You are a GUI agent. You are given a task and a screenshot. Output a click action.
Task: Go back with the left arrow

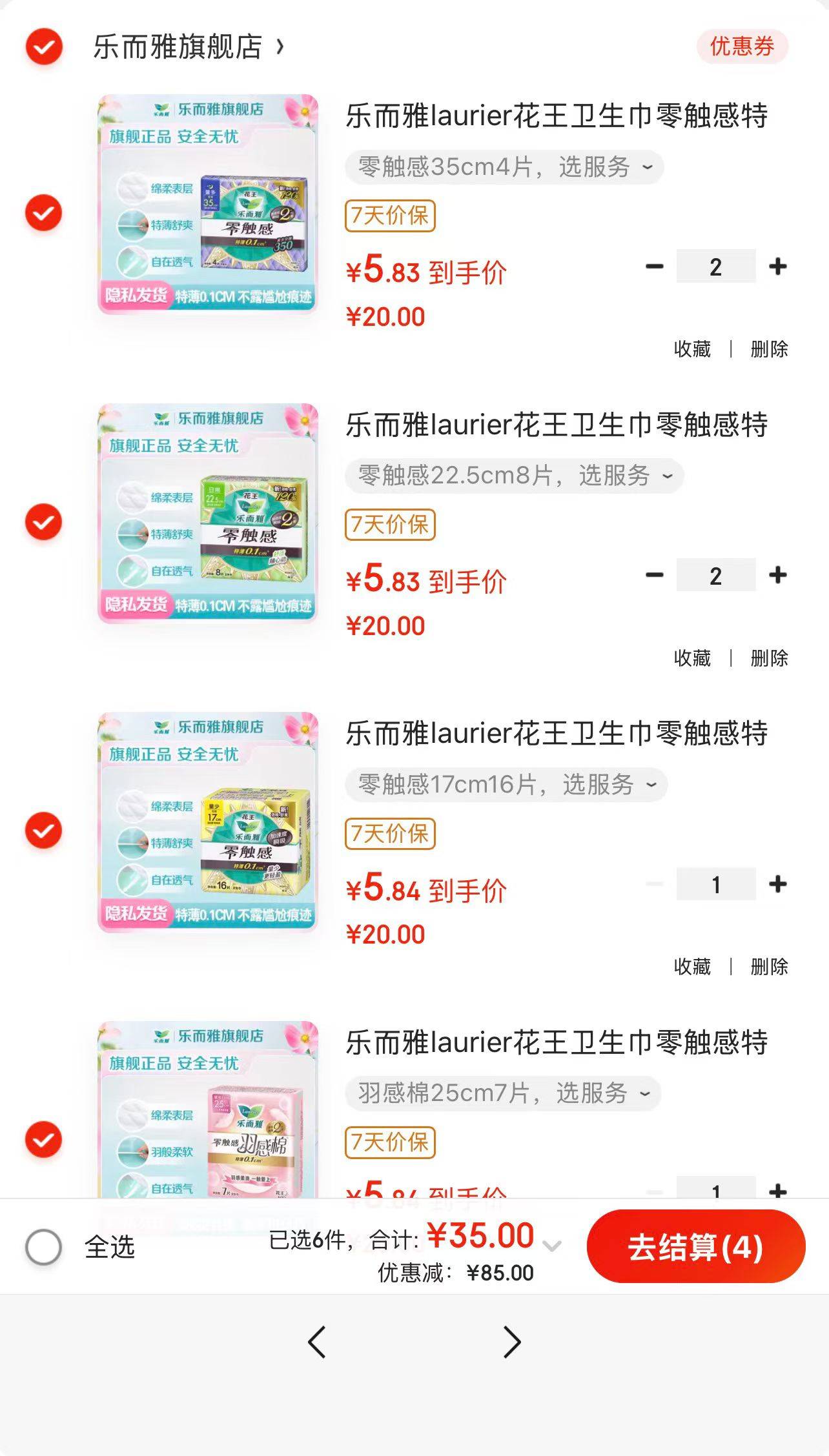[x=316, y=1342]
